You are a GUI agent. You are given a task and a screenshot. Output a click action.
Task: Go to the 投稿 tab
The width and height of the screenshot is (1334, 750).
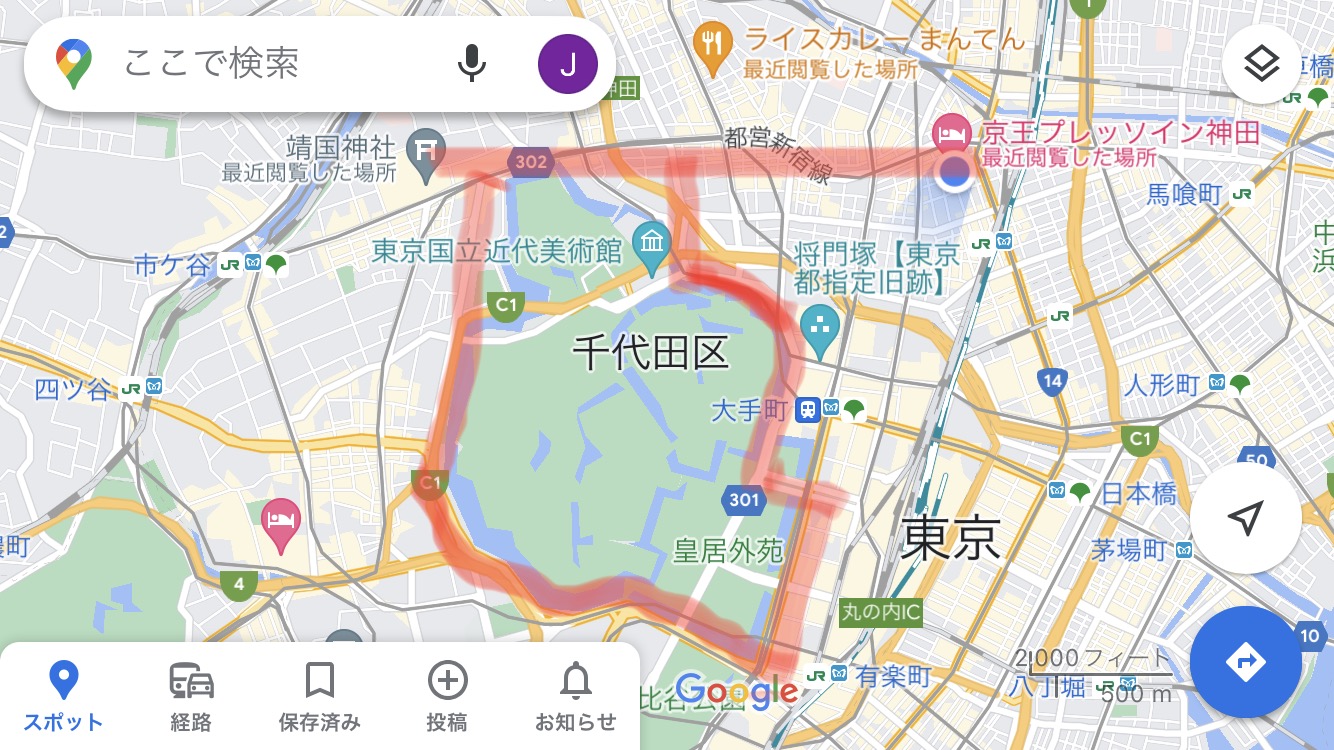(447, 696)
